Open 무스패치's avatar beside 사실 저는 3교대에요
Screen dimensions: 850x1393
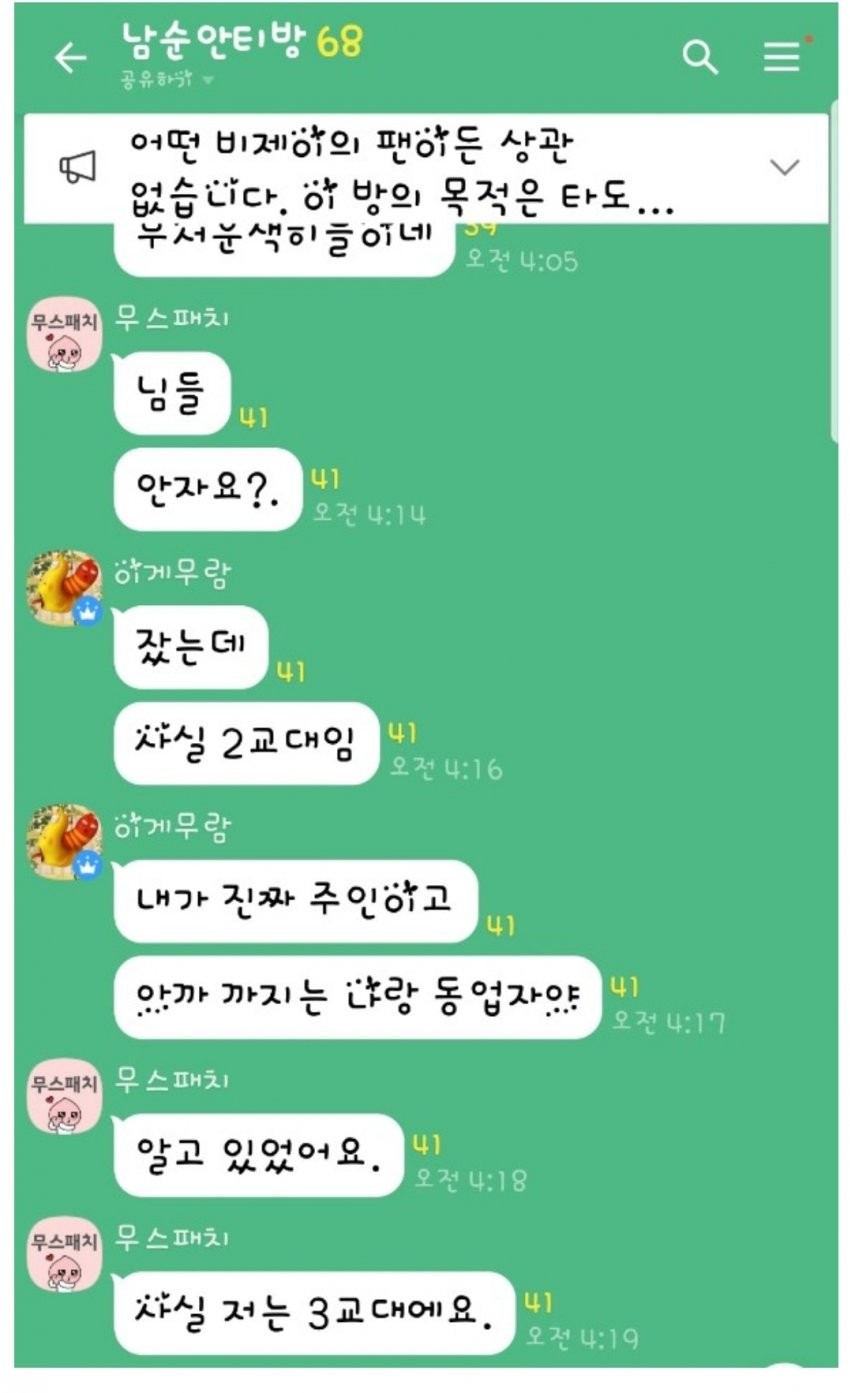[x=63, y=1256]
